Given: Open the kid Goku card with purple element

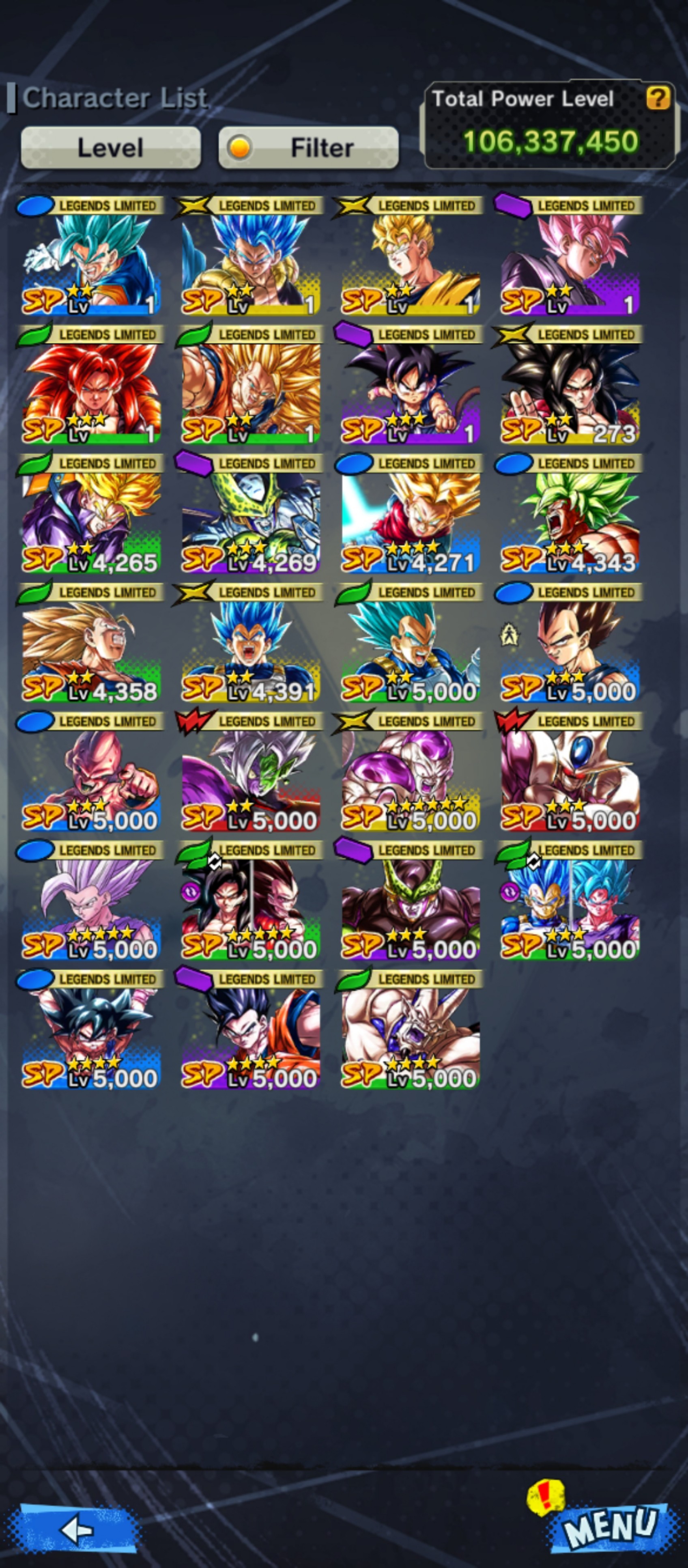Looking at the screenshot, I should click(x=410, y=383).
